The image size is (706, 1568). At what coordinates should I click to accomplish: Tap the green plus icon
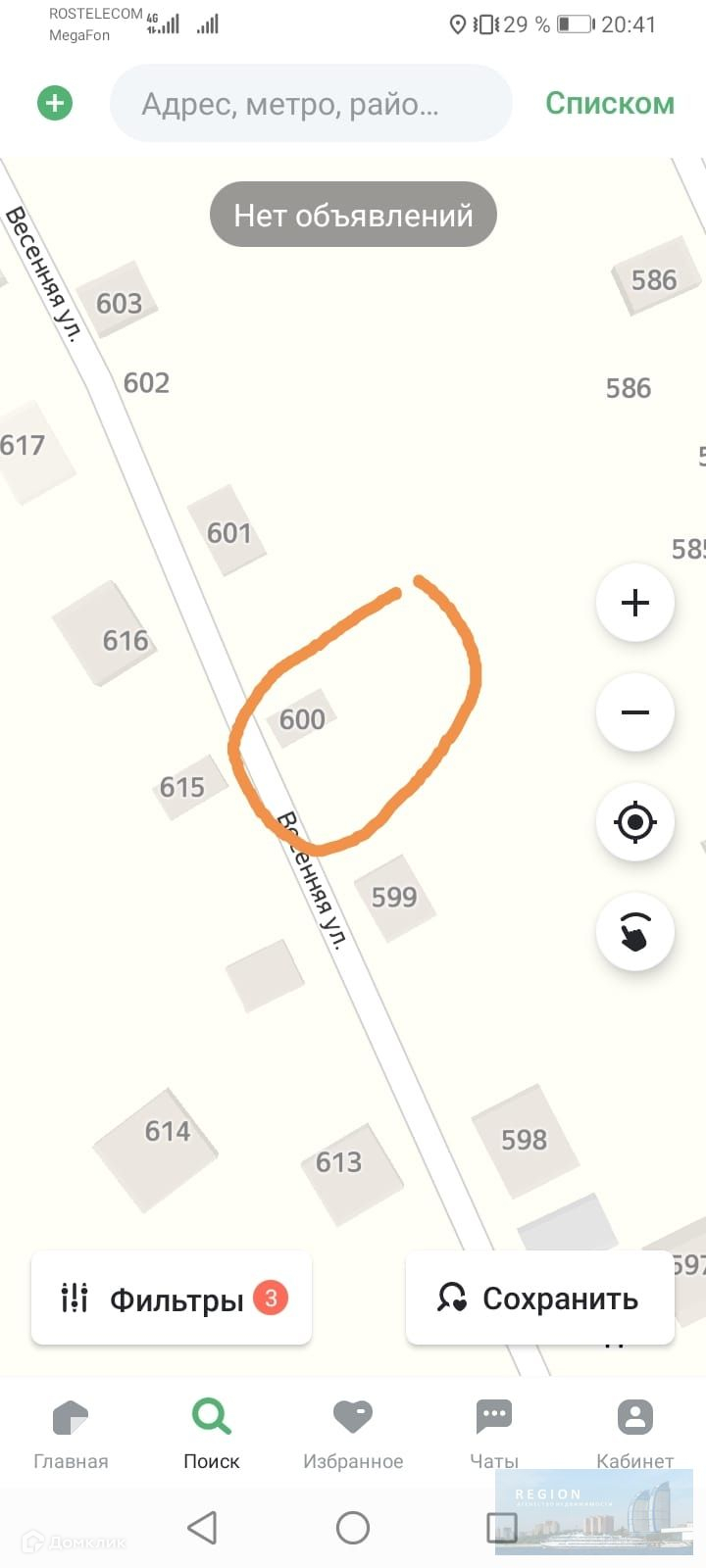click(55, 103)
